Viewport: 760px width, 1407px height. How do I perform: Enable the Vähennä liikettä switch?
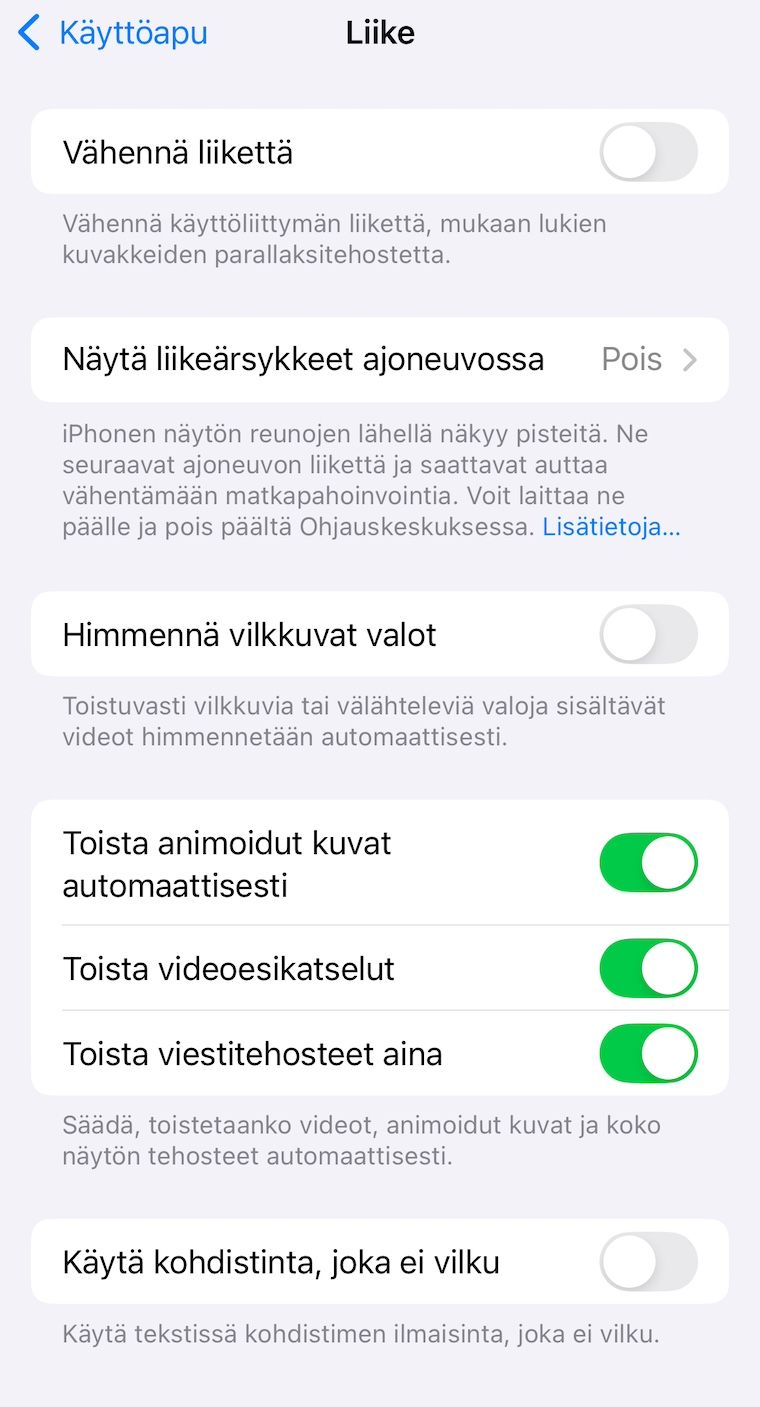648,152
